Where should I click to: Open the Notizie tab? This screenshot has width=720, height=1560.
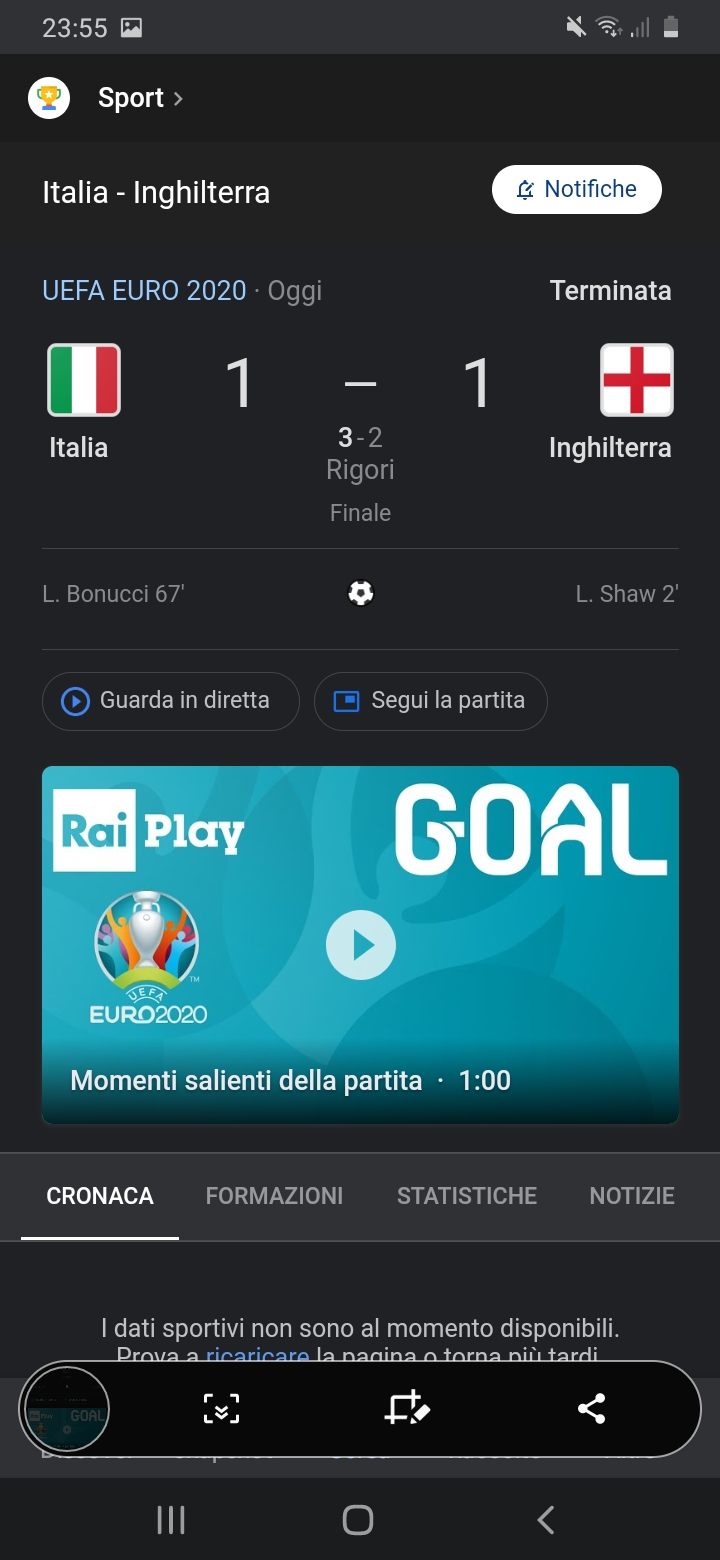pyautogui.click(x=632, y=1196)
